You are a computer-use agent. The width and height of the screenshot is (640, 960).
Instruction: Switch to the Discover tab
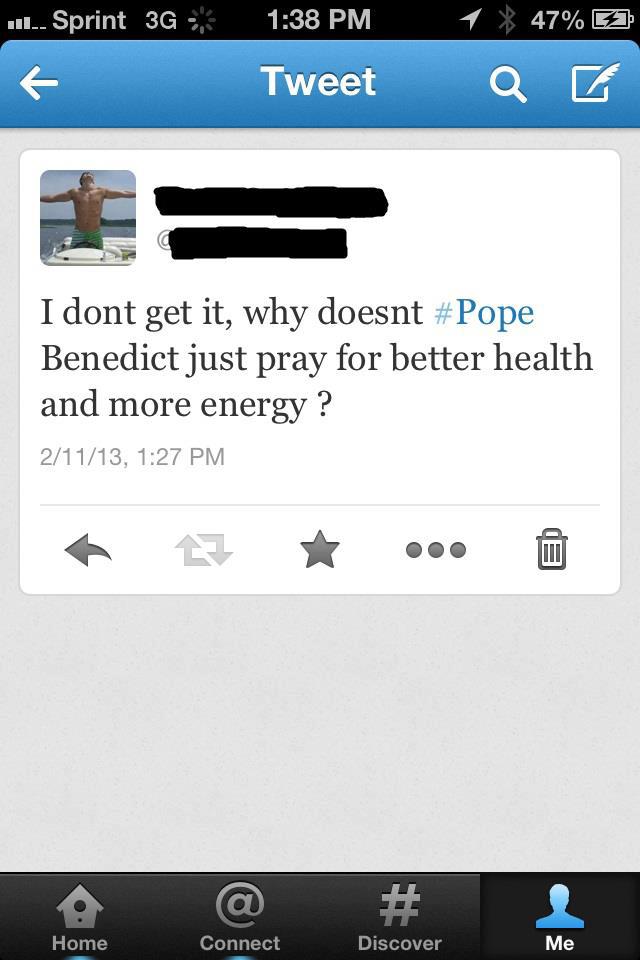(x=400, y=917)
